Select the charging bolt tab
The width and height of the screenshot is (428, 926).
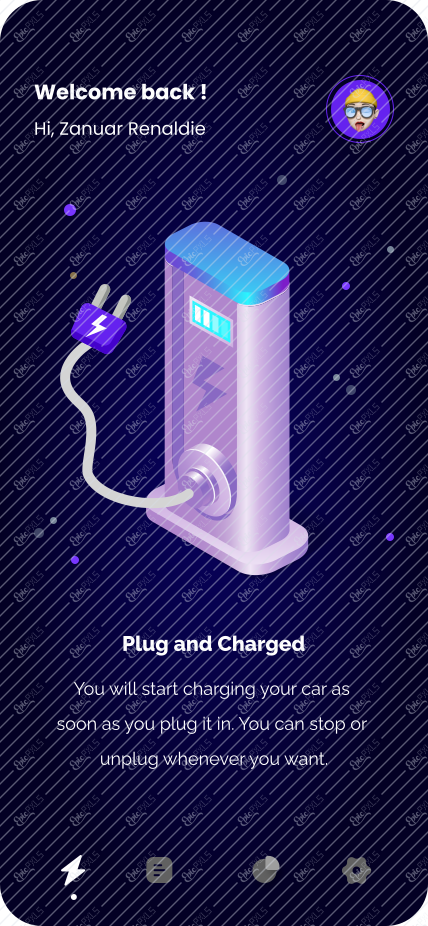[x=73, y=870]
